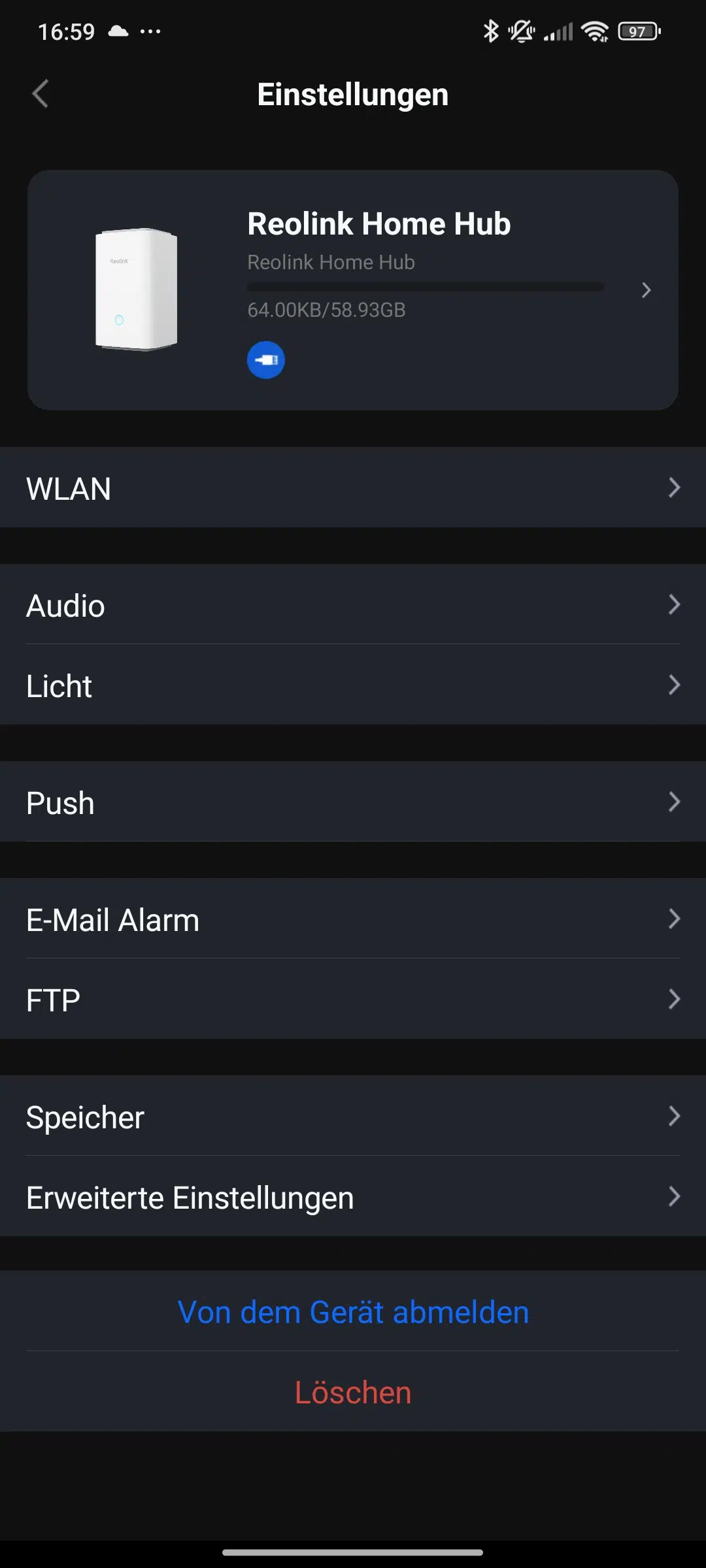706x1568 pixels.
Task: Open the Reolink Home Hub device card
Action: 353,290
